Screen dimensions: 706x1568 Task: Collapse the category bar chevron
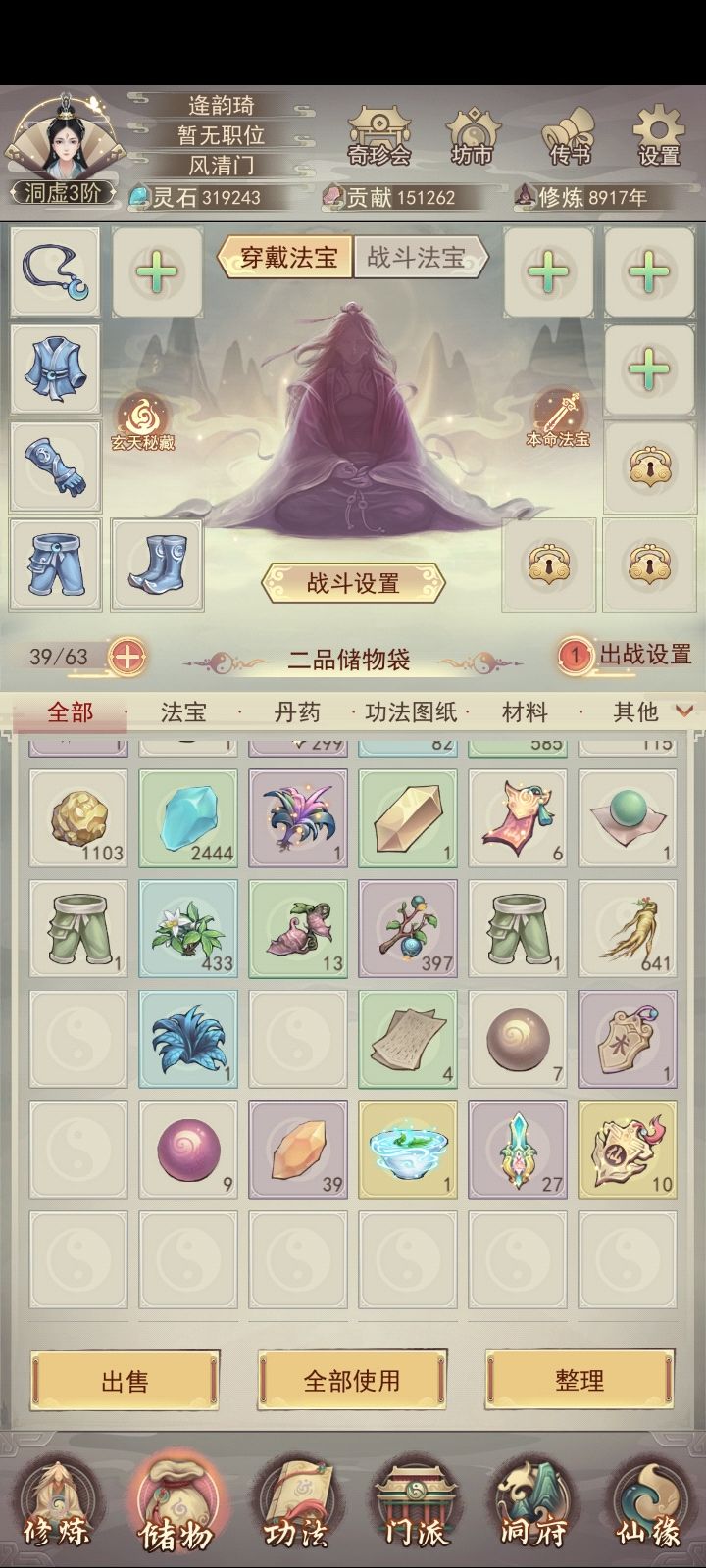(686, 712)
